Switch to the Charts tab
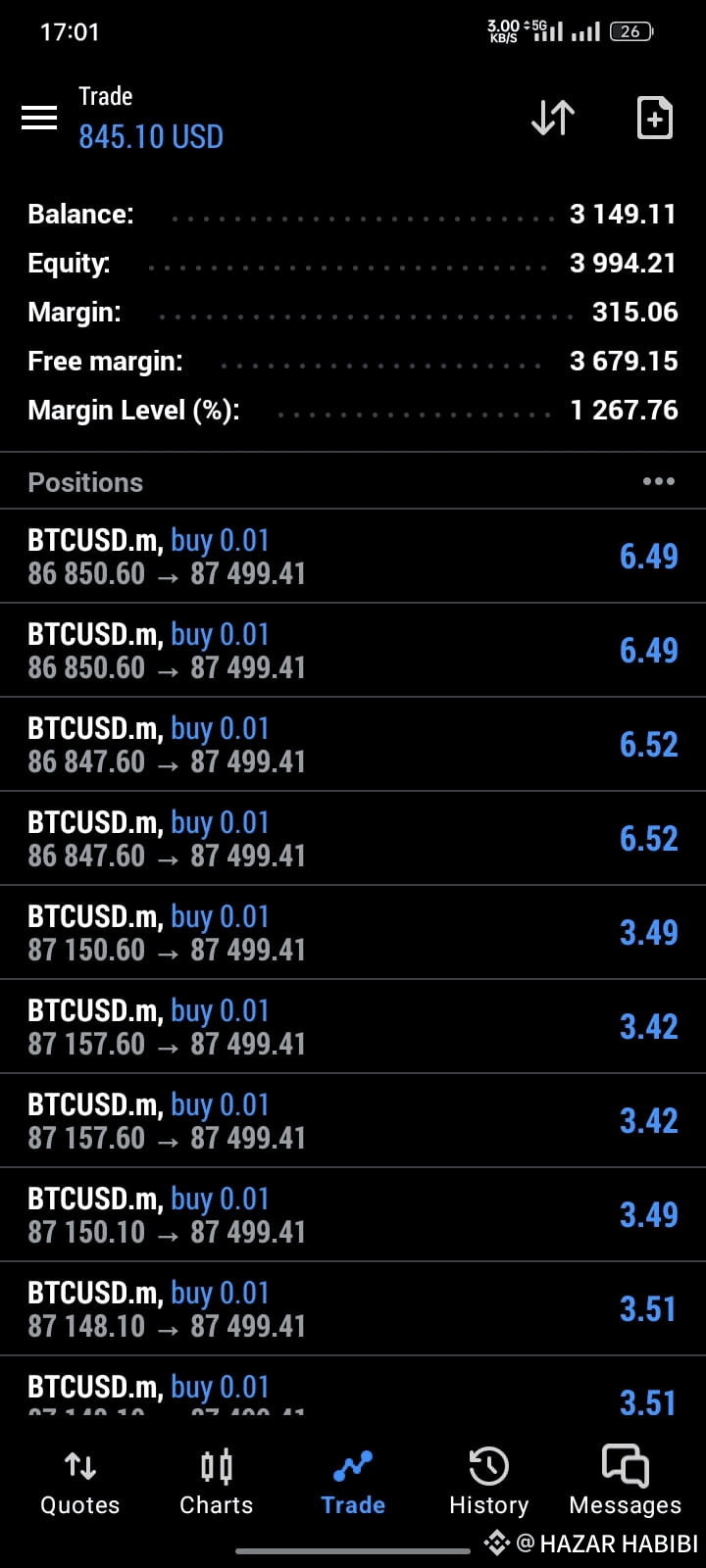The height and width of the screenshot is (1568, 706). (x=216, y=1484)
